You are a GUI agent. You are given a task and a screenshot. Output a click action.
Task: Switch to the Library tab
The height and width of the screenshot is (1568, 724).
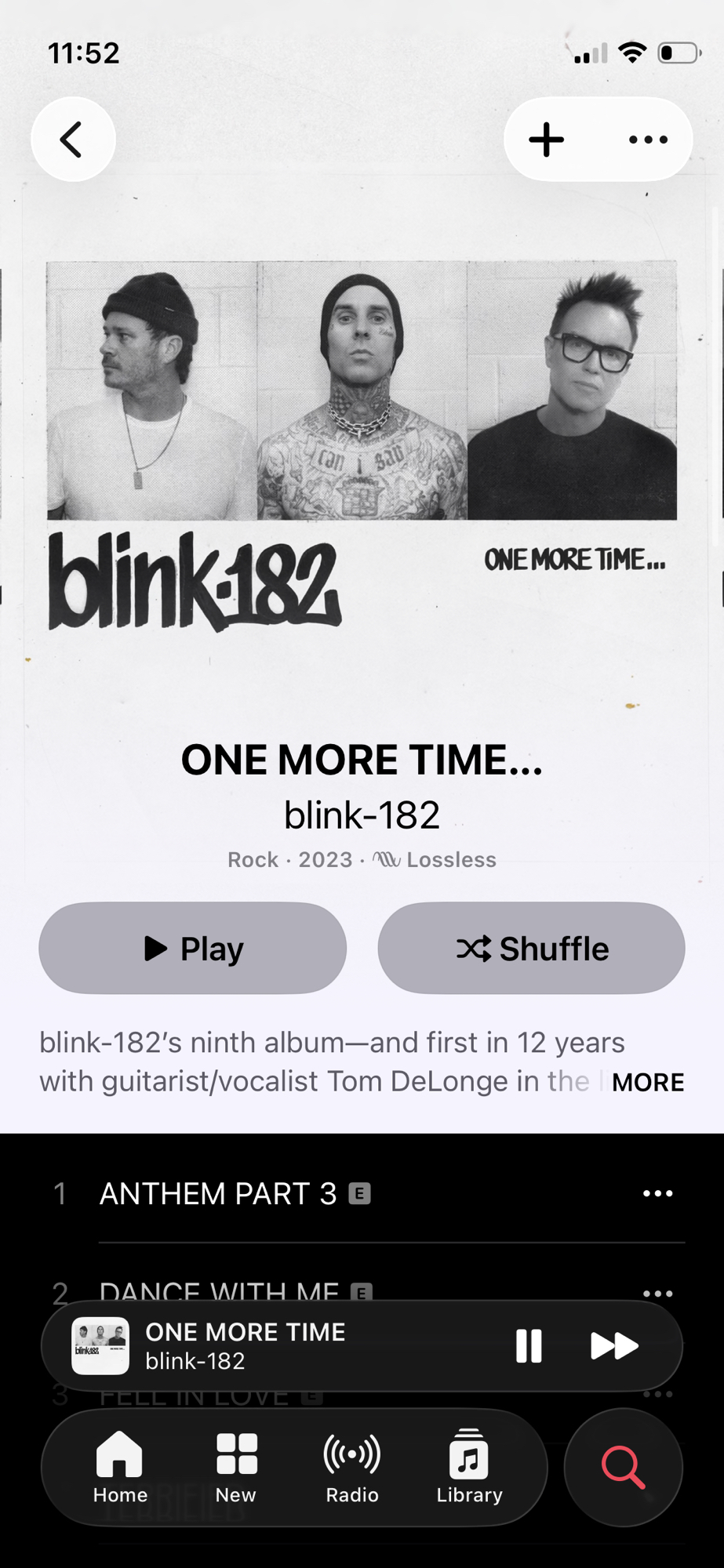pos(469,1467)
